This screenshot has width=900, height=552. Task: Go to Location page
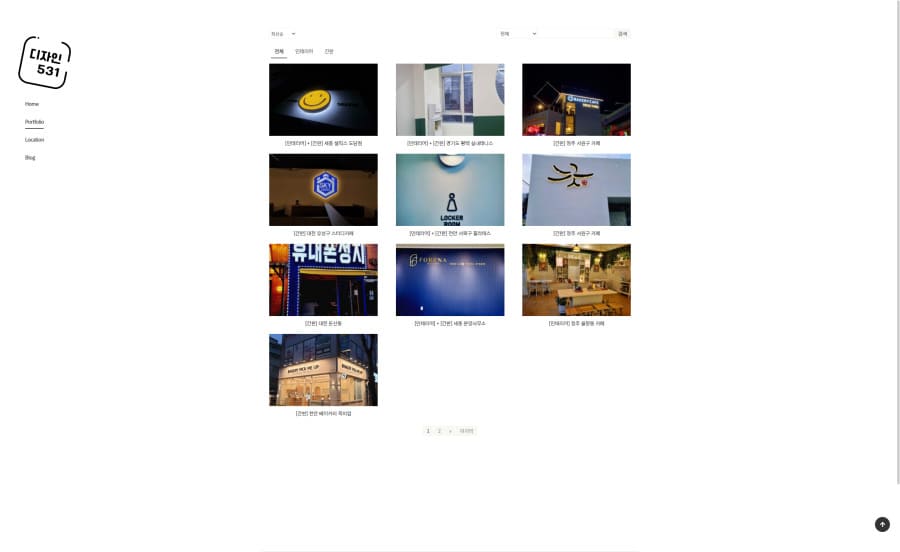35,140
